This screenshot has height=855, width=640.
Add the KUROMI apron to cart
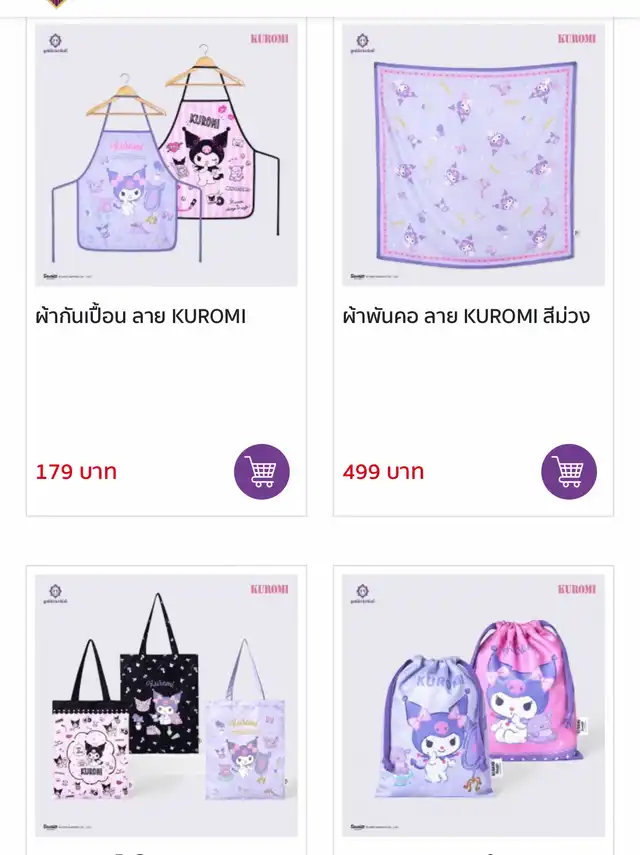pyautogui.click(x=262, y=472)
